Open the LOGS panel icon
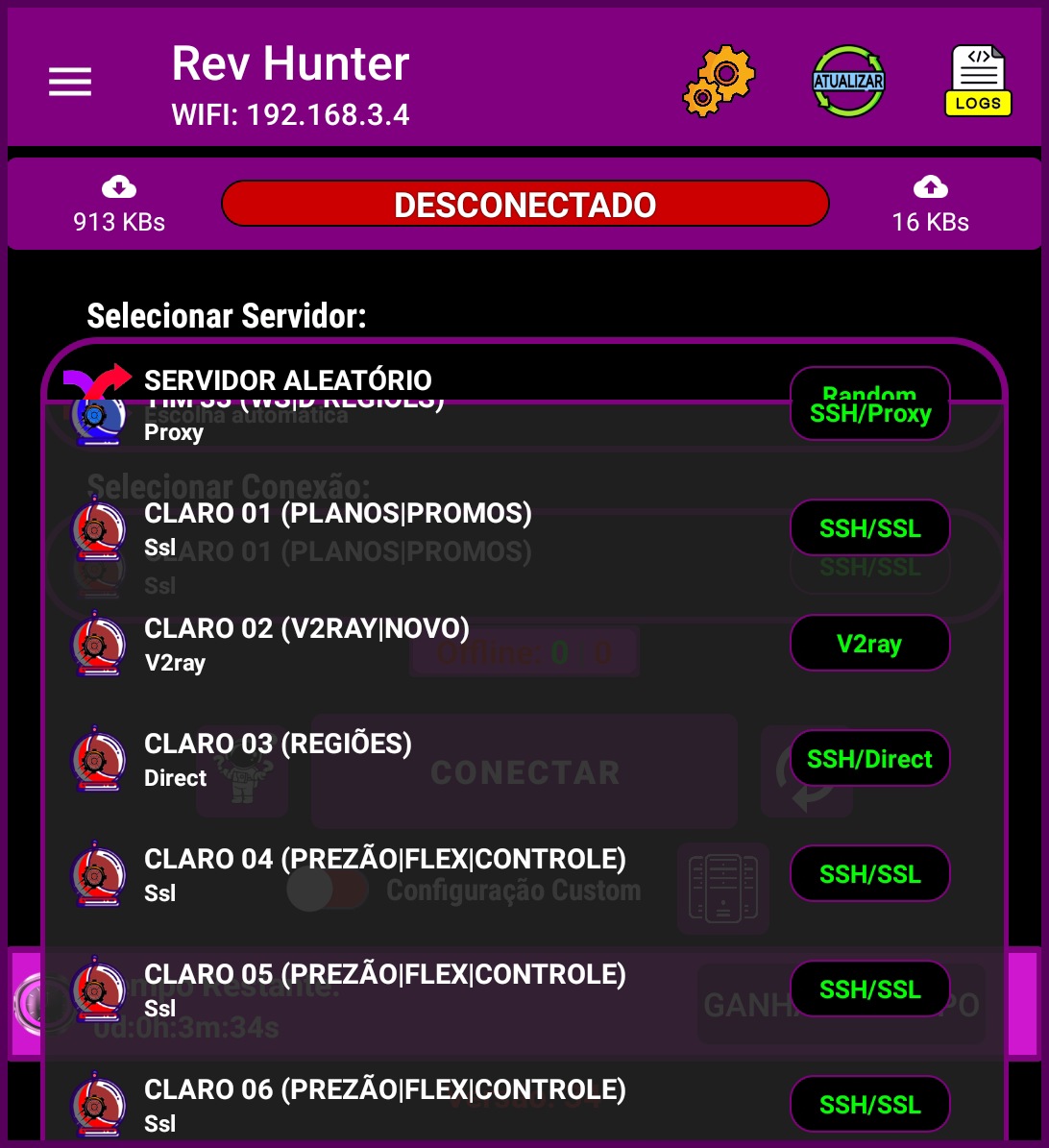The width and height of the screenshot is (1049, 1148). [978, 82]
